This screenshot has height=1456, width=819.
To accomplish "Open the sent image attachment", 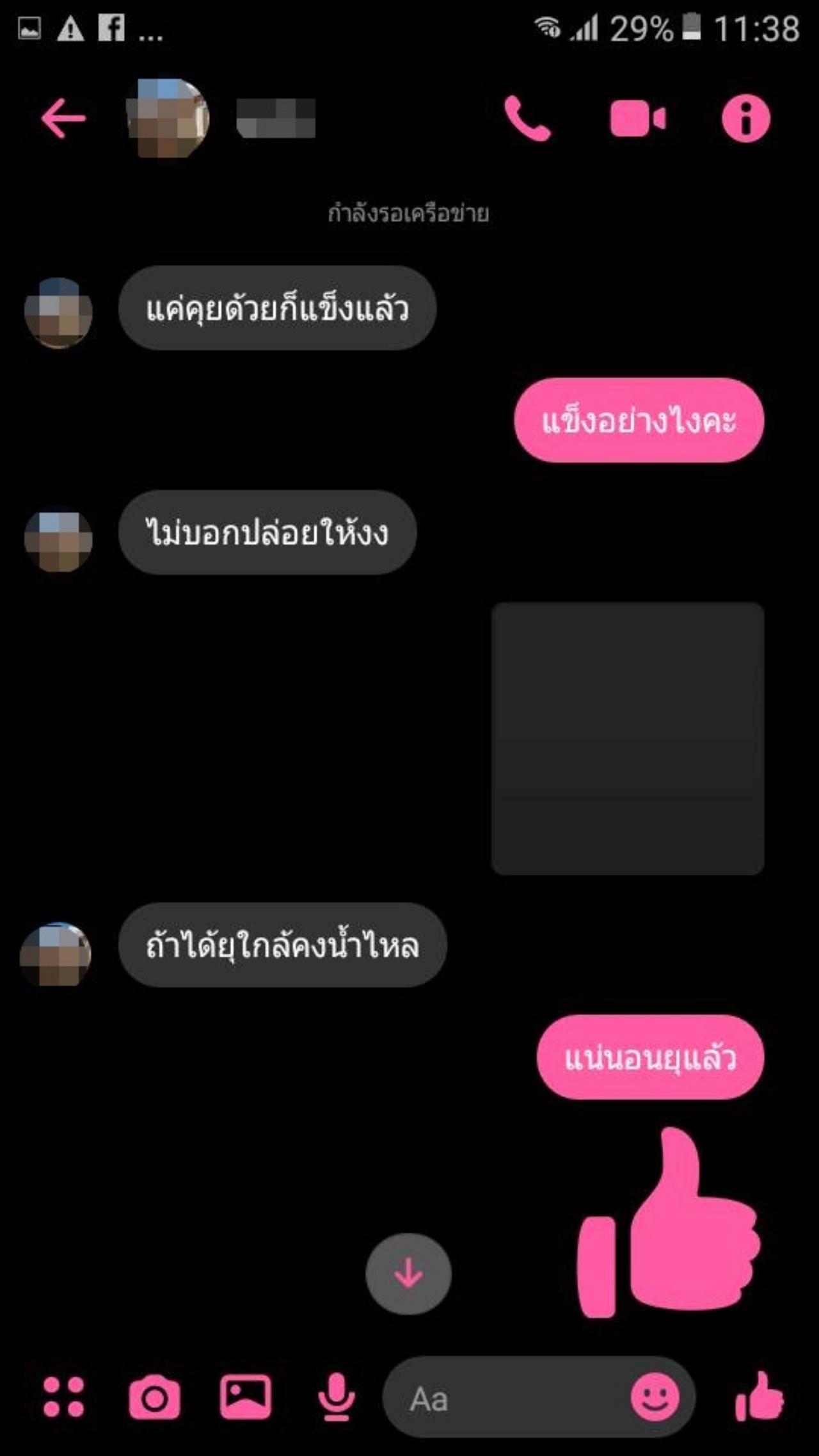I will (627, 738).
